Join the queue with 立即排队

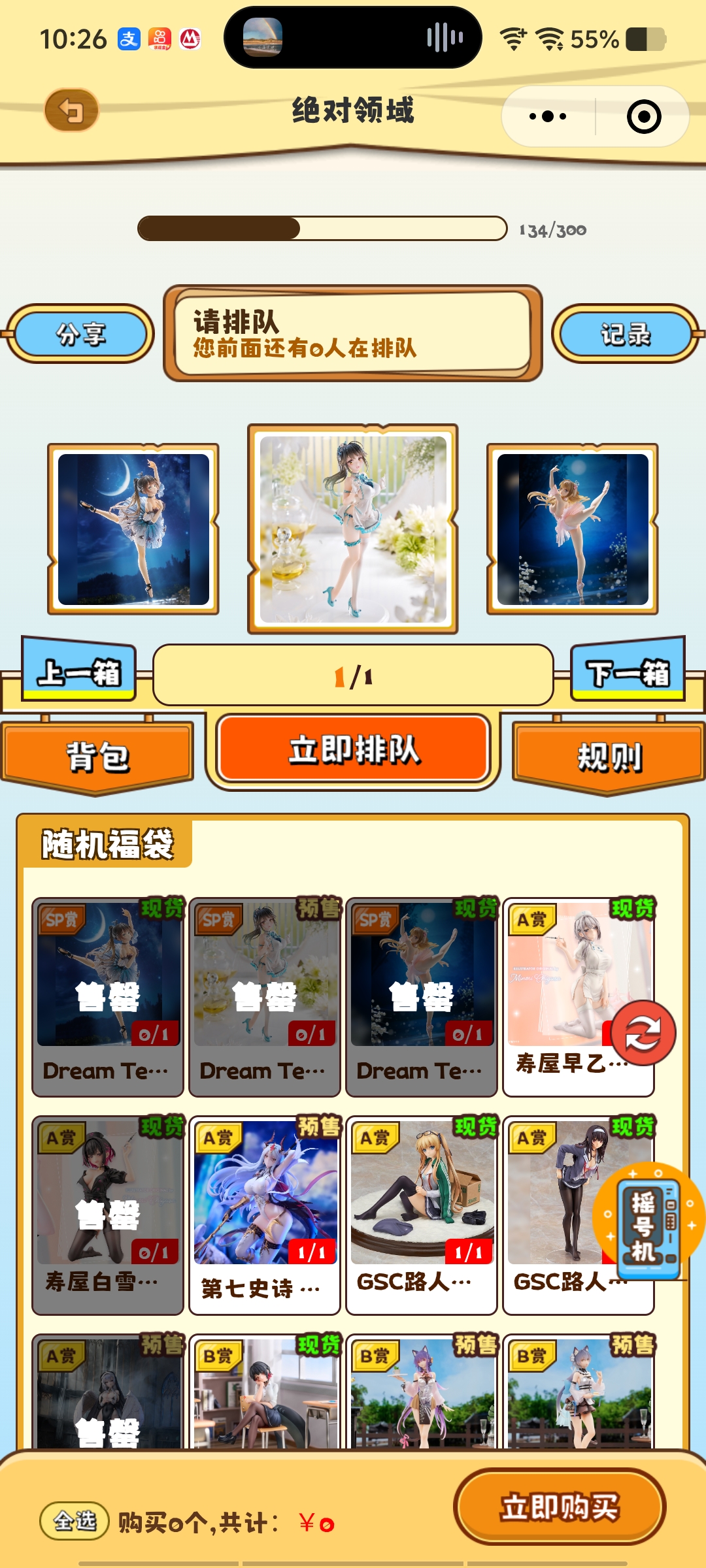click(x=354, y=749)
